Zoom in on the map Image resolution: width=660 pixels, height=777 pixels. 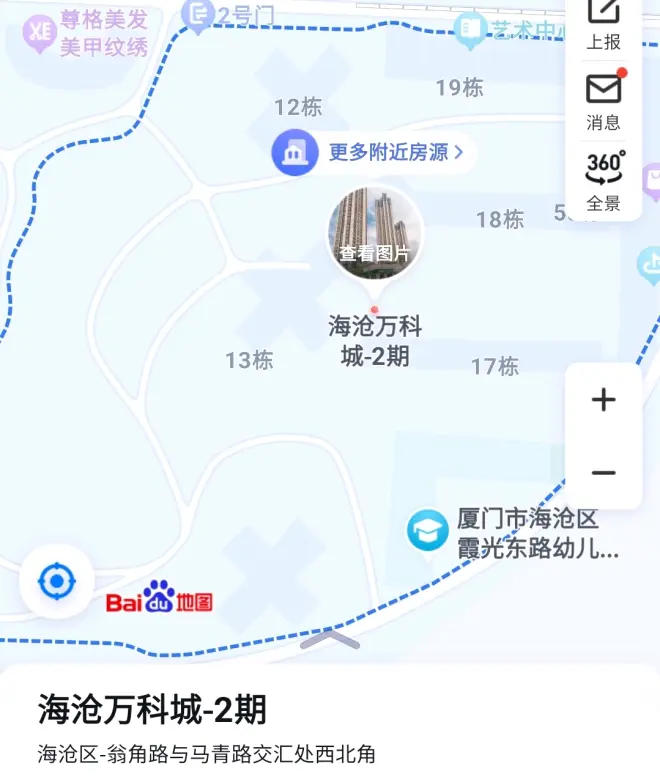click(603, 401)
